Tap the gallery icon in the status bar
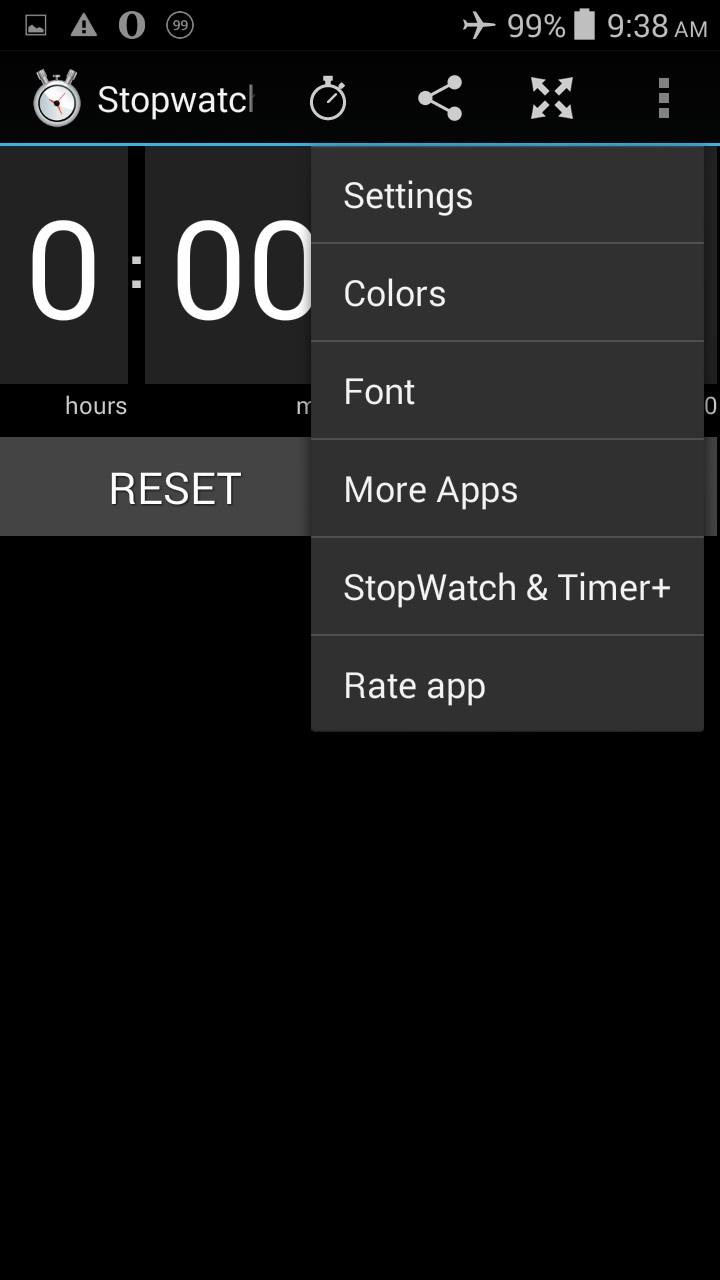 click(34, 24)
